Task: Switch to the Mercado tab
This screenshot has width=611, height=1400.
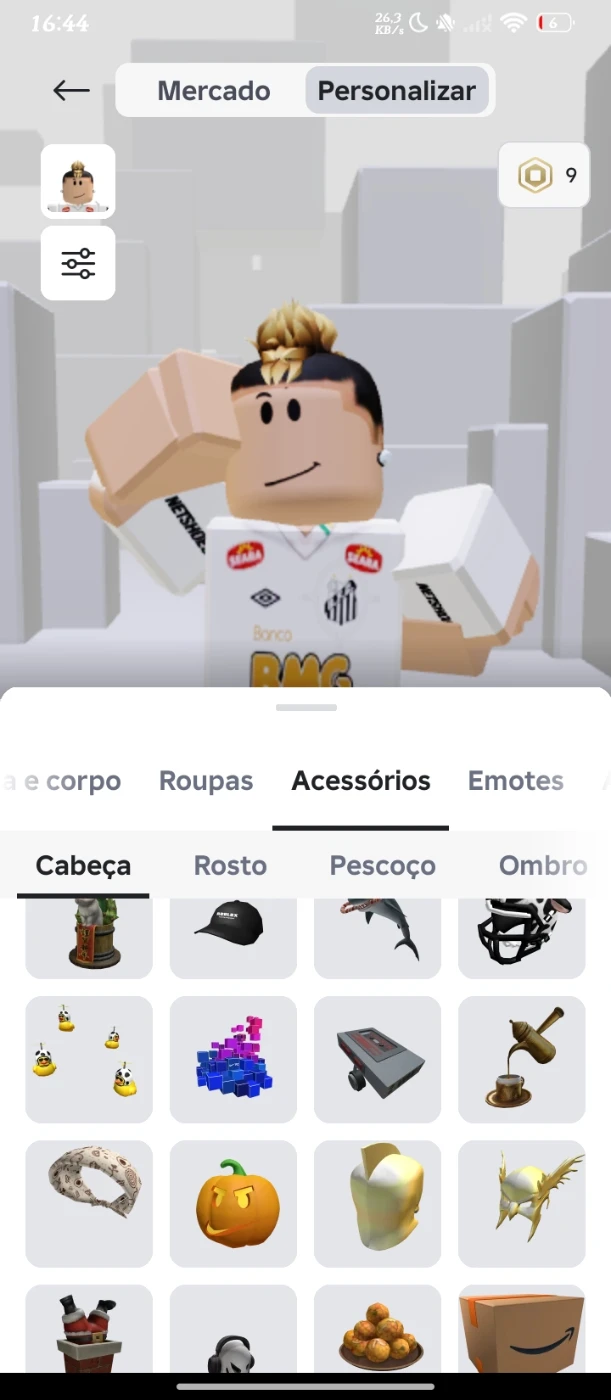Action: click(213, 91)
